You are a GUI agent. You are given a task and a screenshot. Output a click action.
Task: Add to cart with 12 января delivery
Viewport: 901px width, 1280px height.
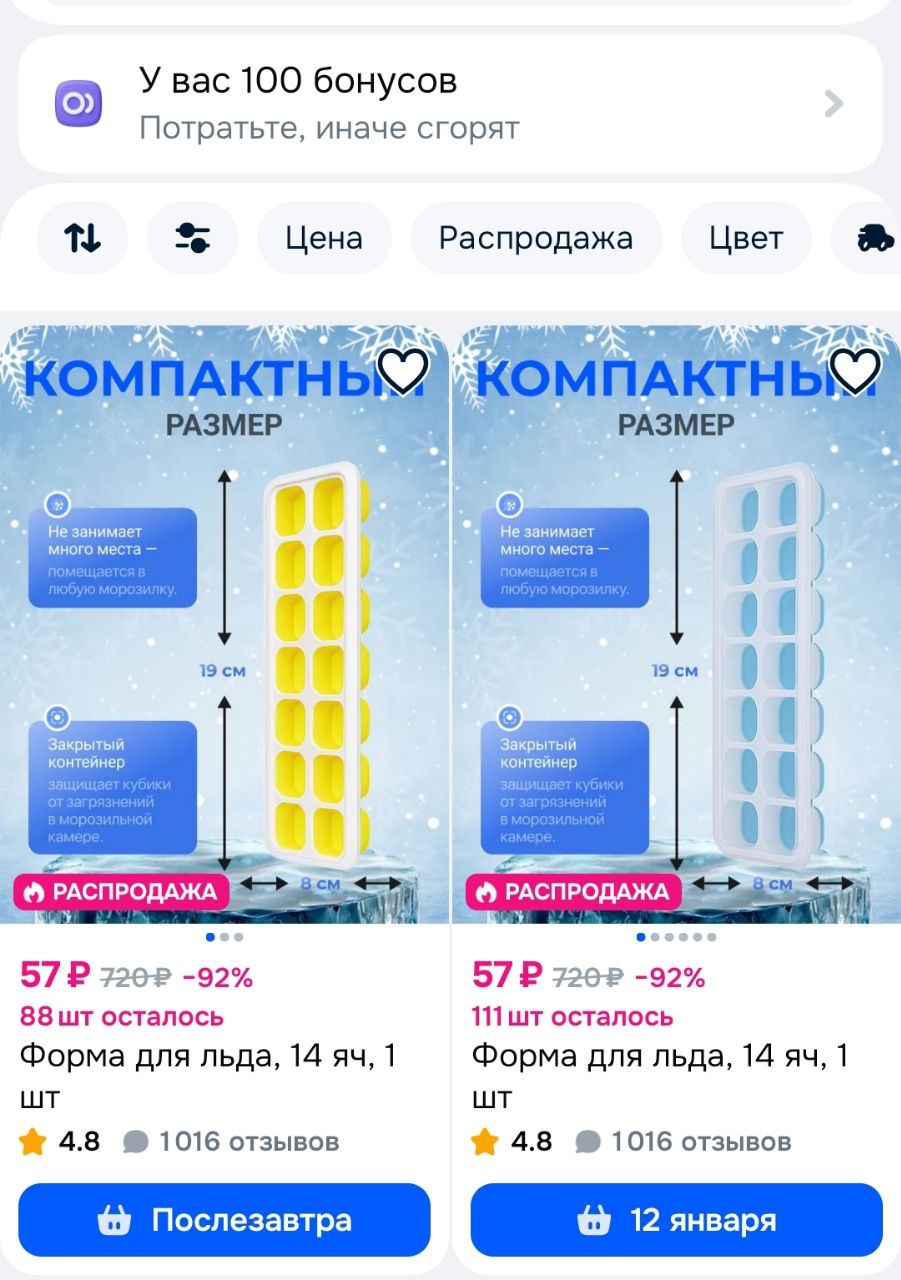point(677,1220)
